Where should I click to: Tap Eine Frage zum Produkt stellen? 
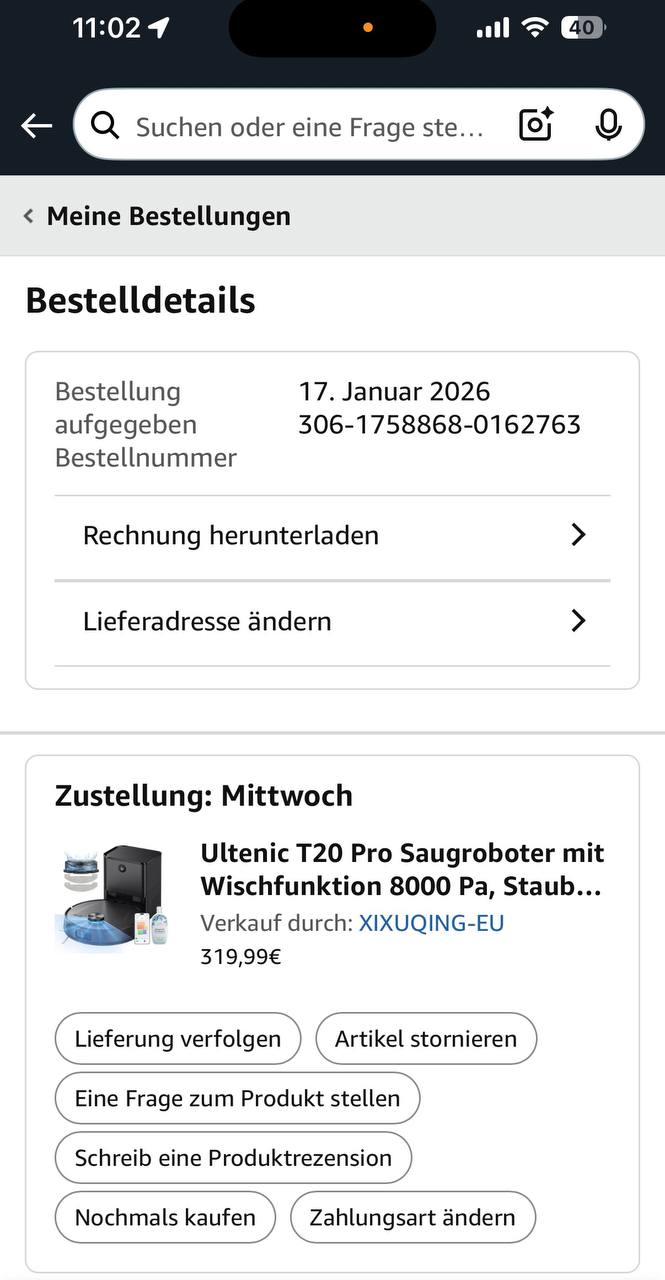coord(237,1098)
